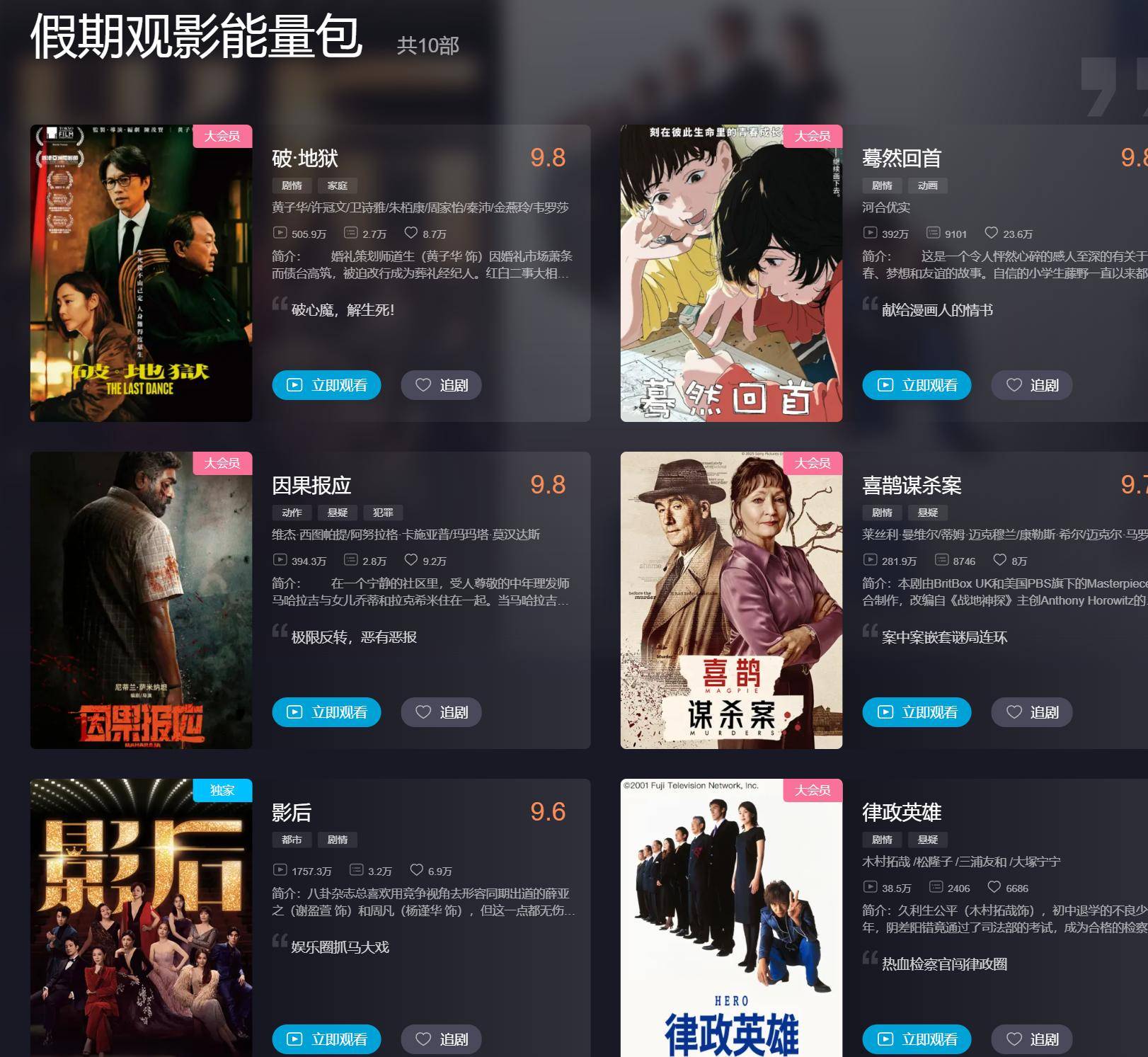Tap 追剧 on the 喜鹊谋杀案 card
The image size is (1148, 1057).
[1031, 712]
